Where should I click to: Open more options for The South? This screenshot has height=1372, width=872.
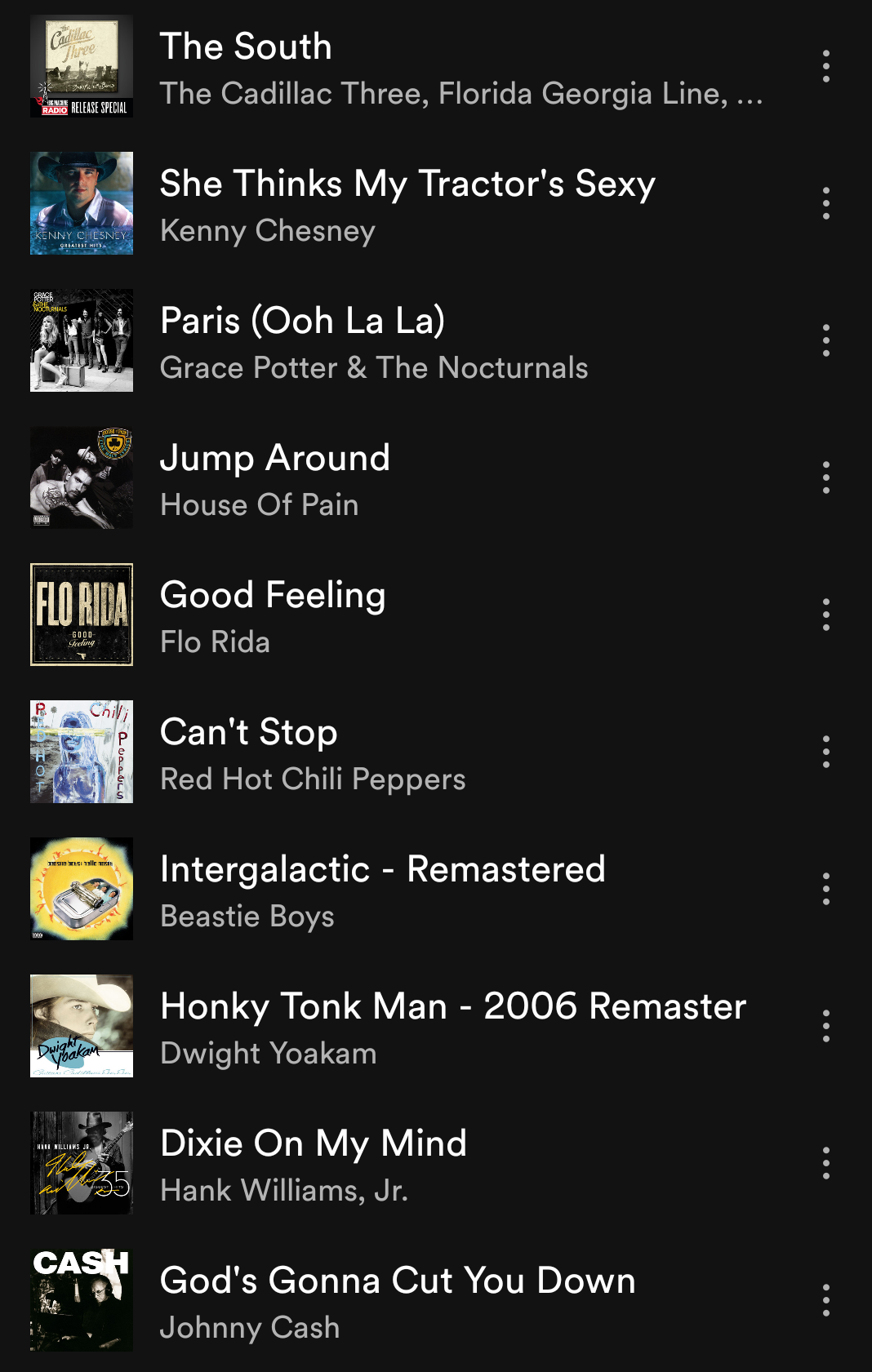826,66
